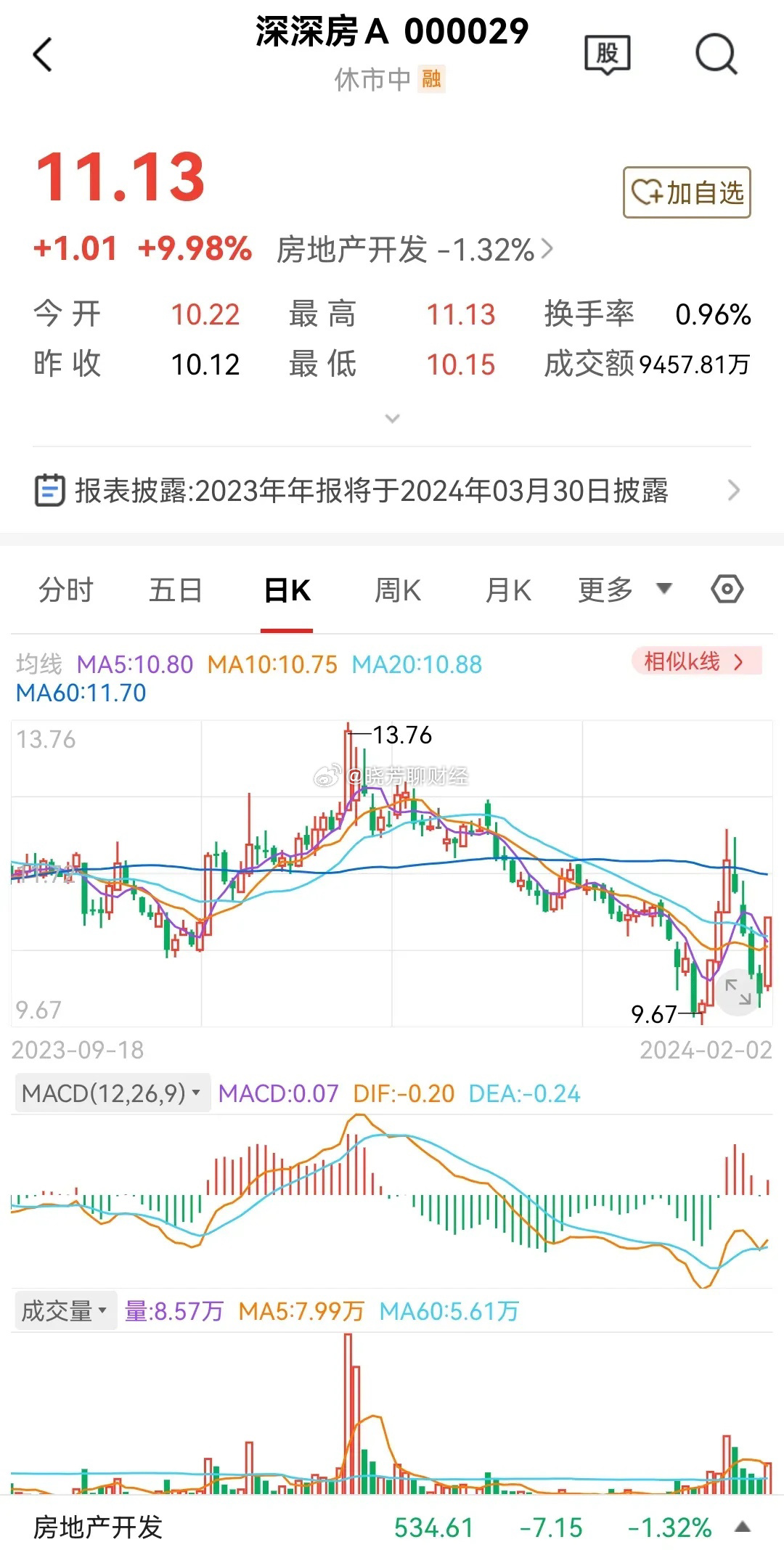Expand the K-line chart to fullscreen
The height and width of the screenshot is (1550, 784).
coord(738,992)
